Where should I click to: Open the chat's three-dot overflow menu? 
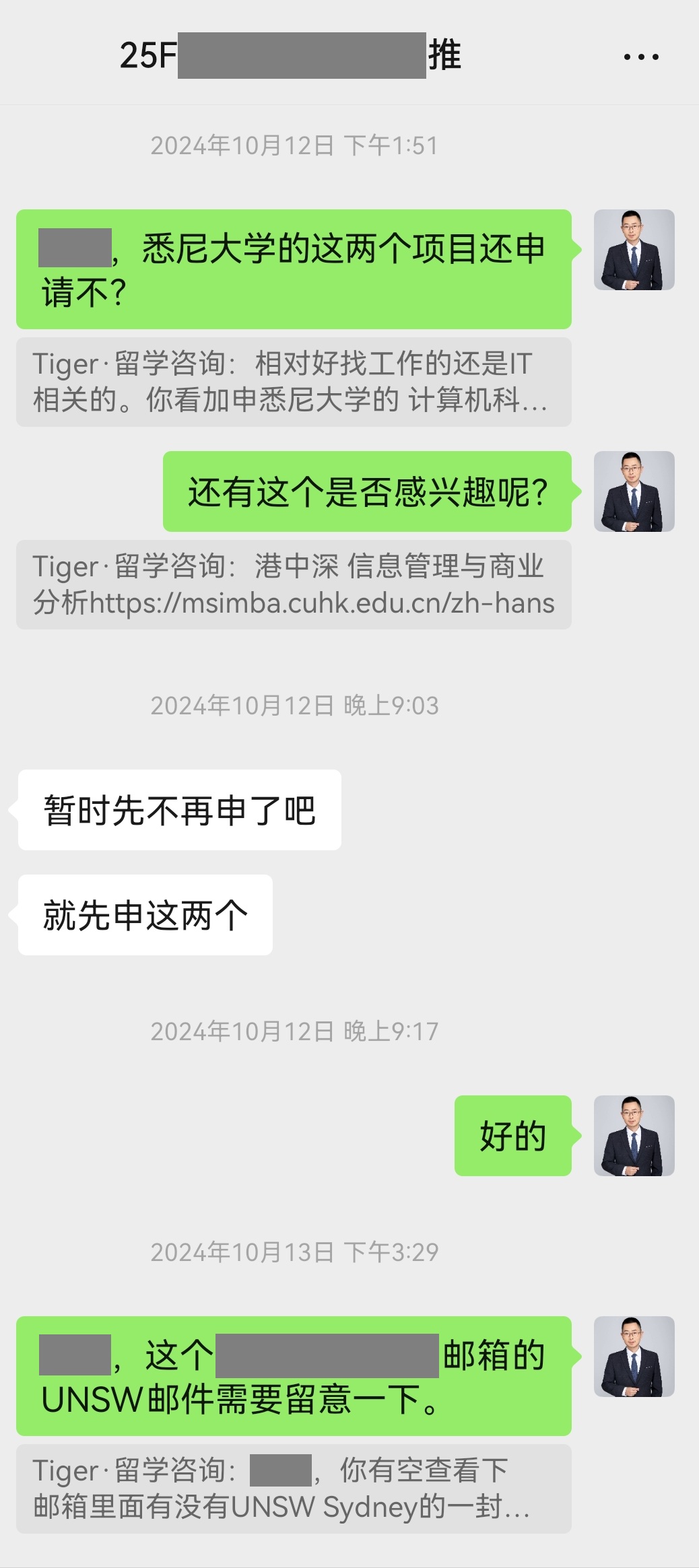[641, 57]
